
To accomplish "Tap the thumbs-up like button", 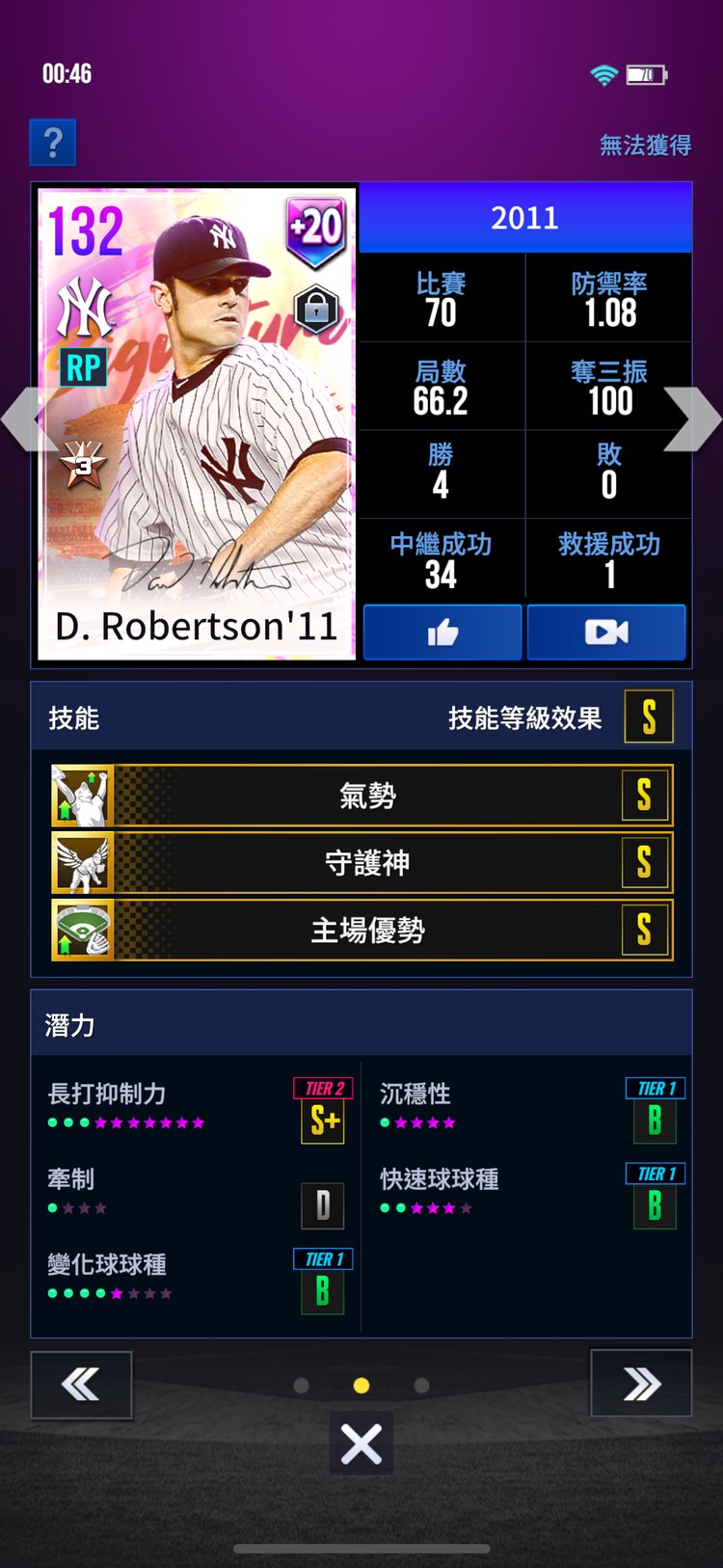I will pos(442,633).
